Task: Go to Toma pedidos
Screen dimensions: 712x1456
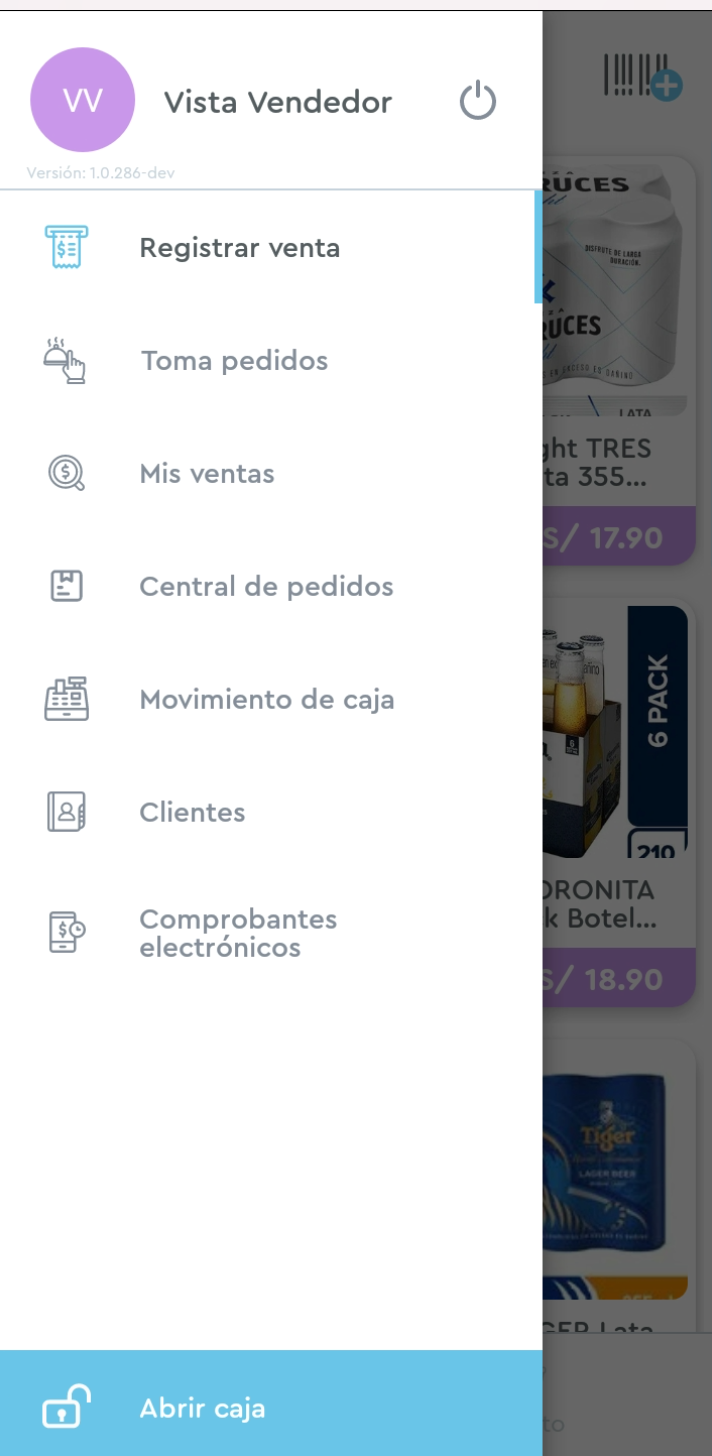Action: 234,361
